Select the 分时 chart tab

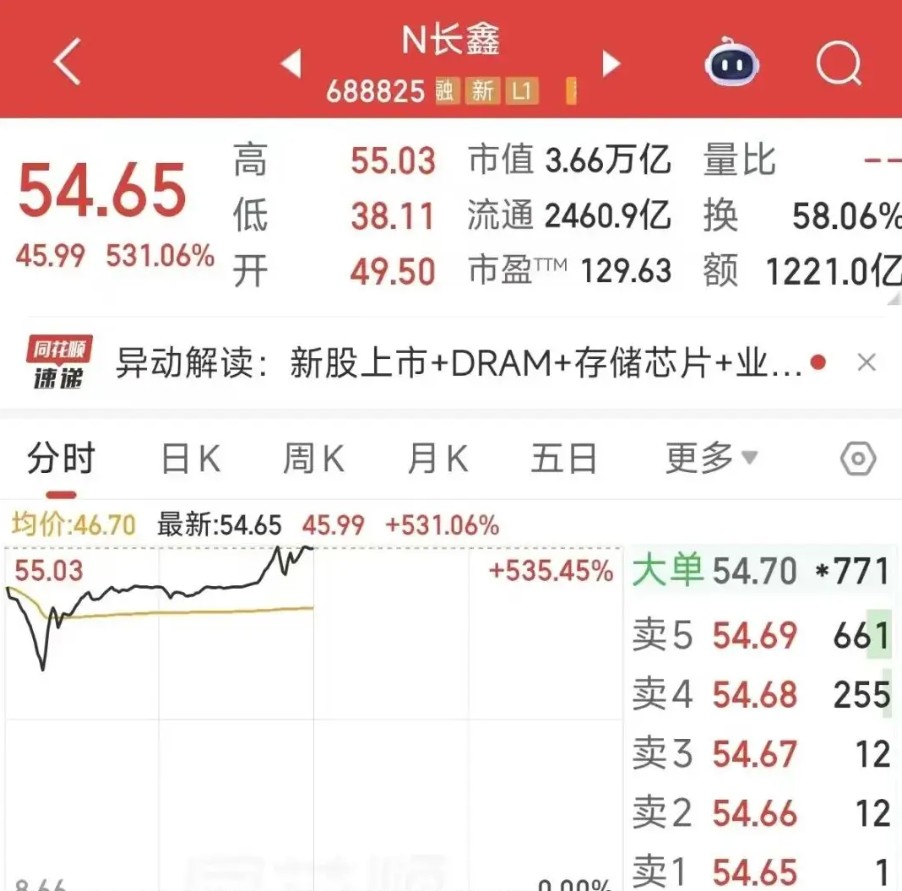[61, 459]
